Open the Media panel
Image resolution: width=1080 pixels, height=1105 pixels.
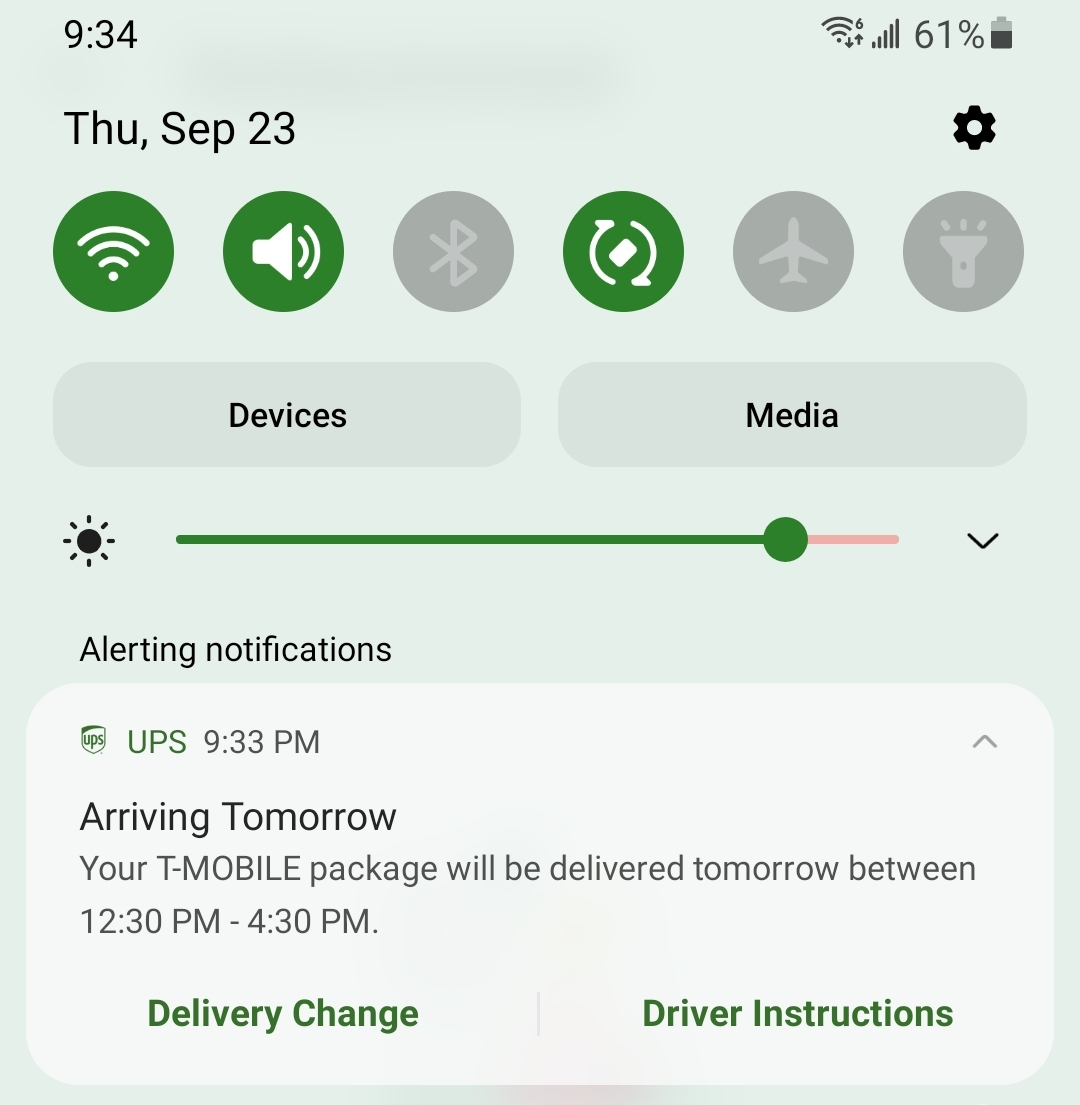tap(792, 415)
